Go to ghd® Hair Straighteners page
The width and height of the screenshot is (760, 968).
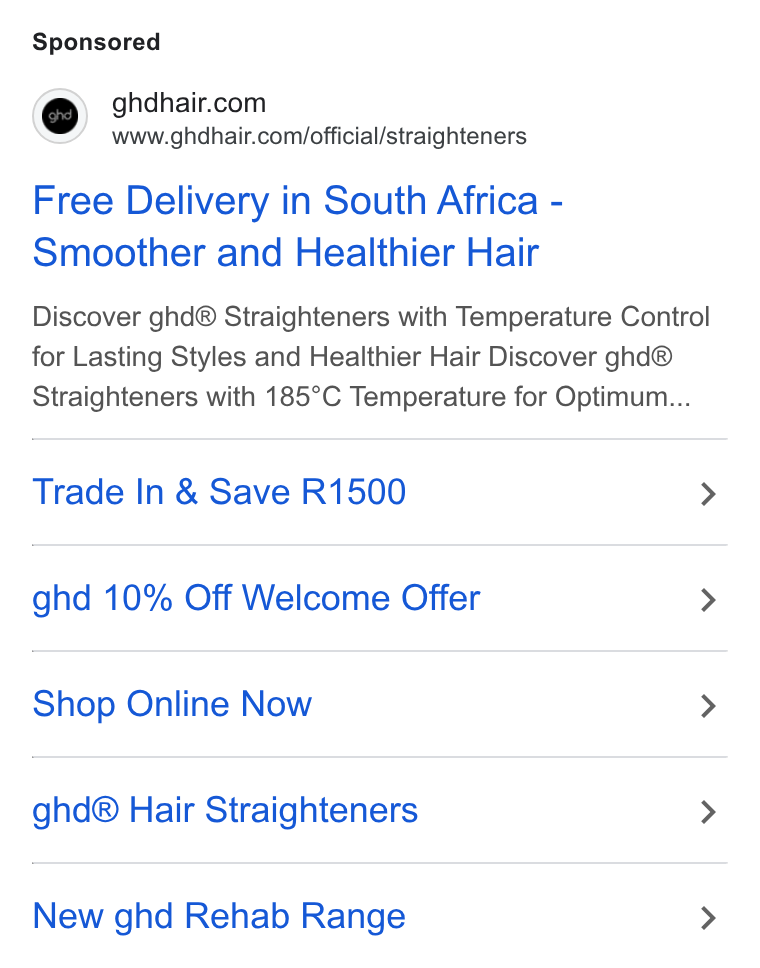pyautogui.click(x=380, y=811)
